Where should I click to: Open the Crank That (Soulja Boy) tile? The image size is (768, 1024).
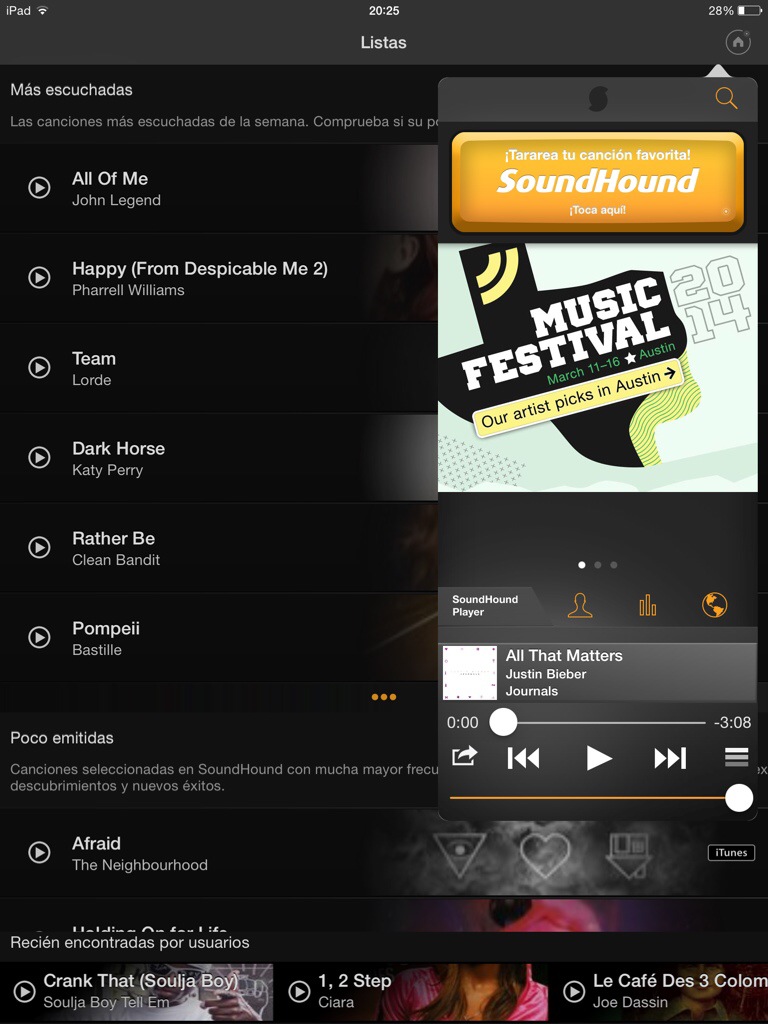[140, 990]
